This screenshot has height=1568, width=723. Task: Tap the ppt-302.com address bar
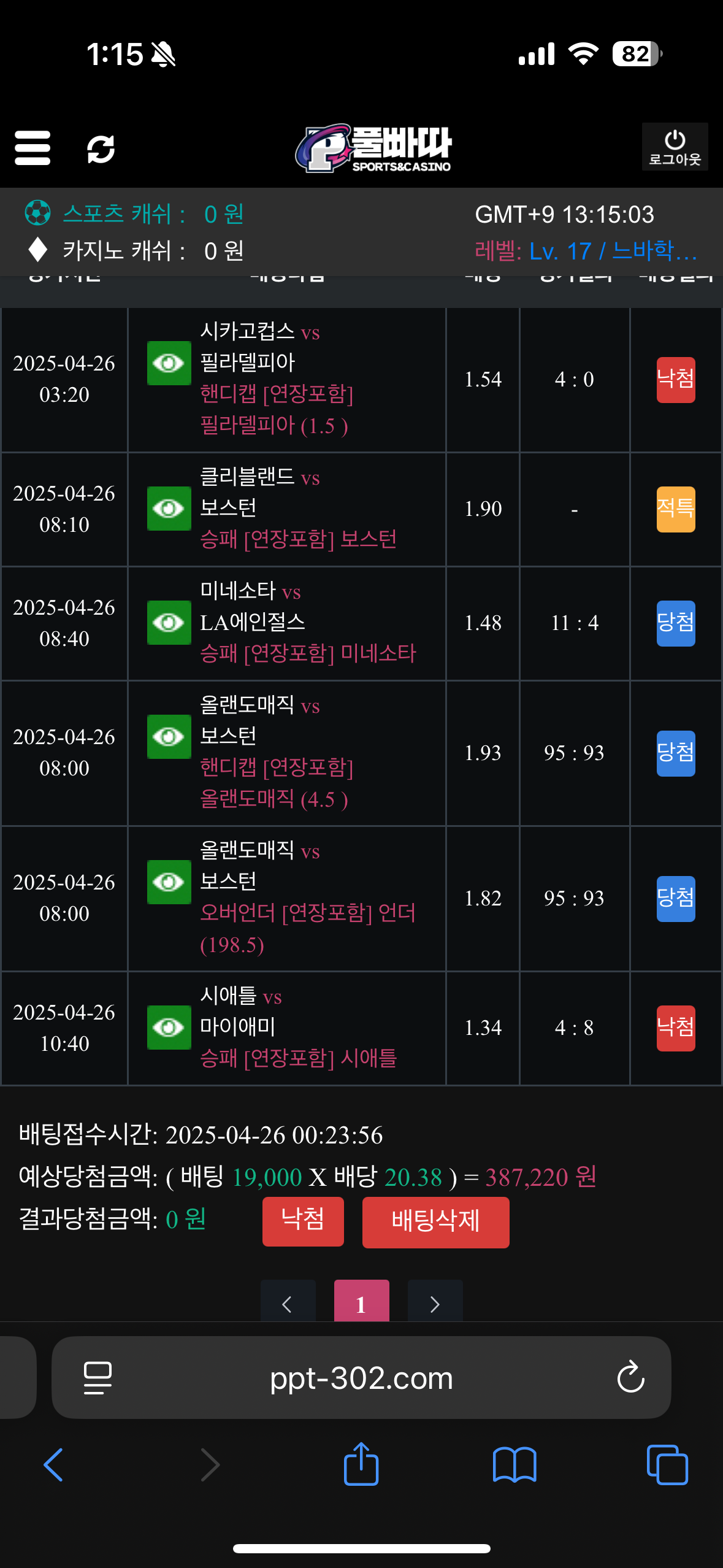(361, 1378)
